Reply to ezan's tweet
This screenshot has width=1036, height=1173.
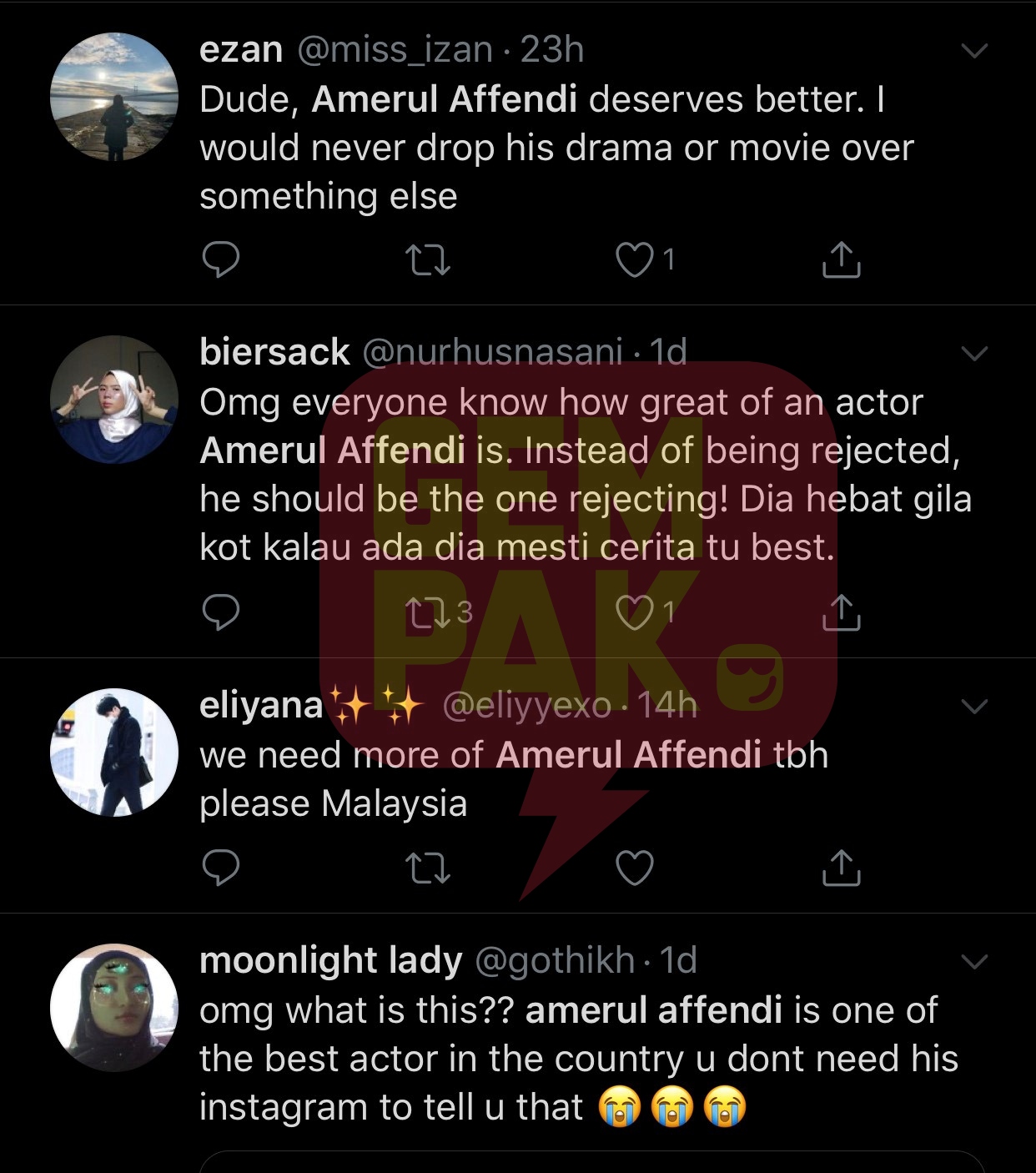pyautogui.click(x=221, y=259)
